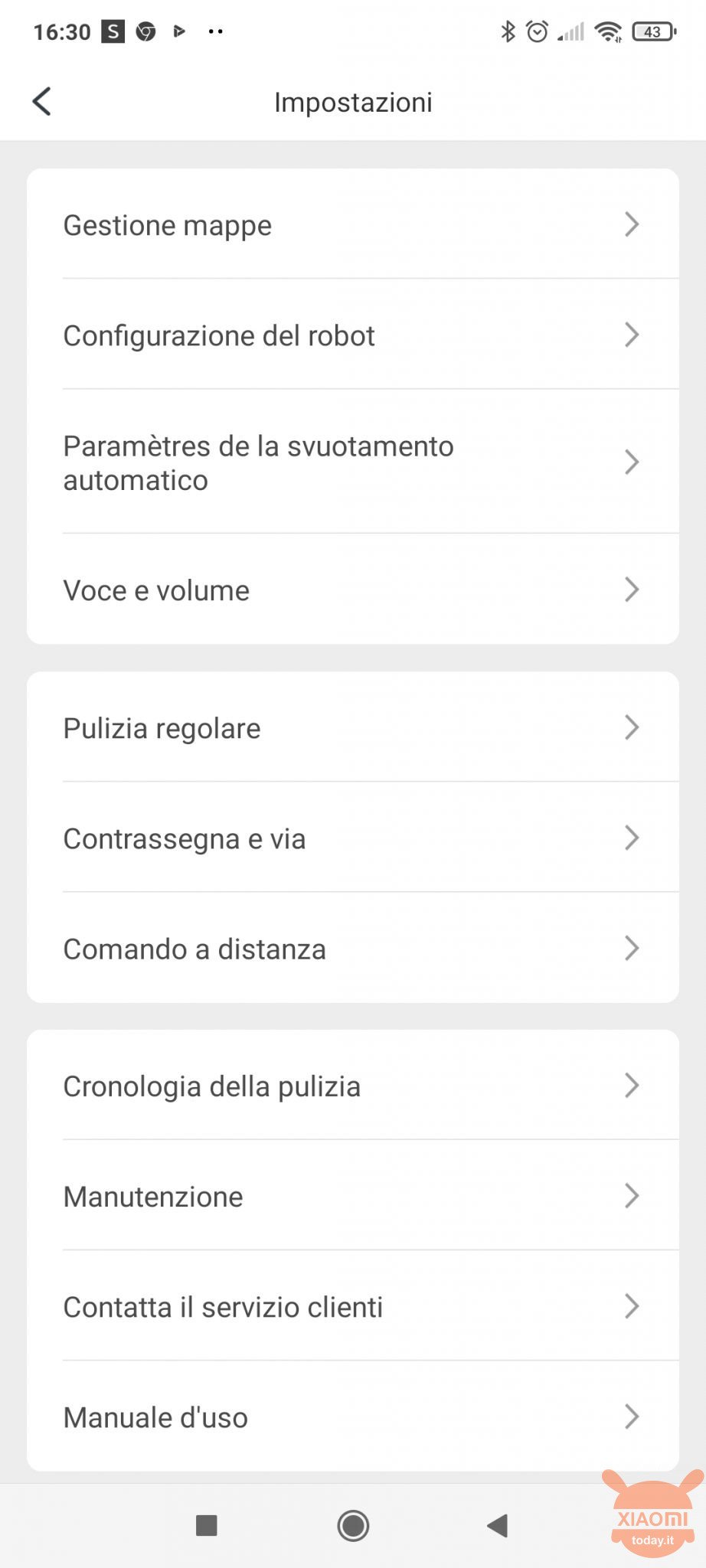Viewport: 706px width, 1568px height.
Task: Open Comando a distanza
Action: (x=353, y=948)
